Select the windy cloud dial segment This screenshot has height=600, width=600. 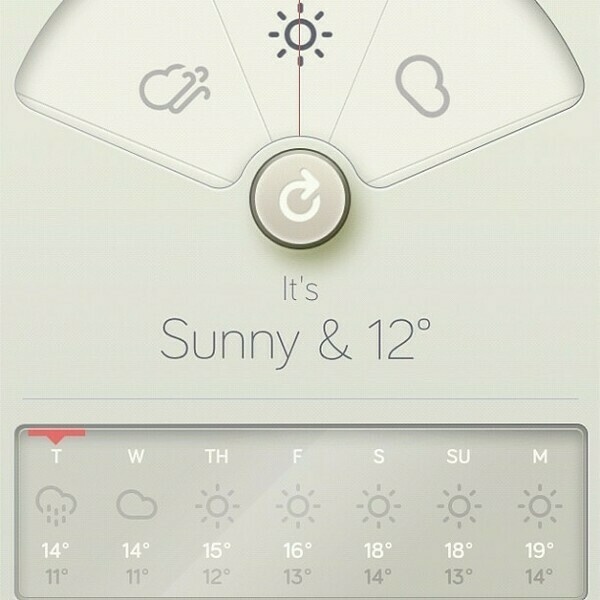[x=176, y=88]
